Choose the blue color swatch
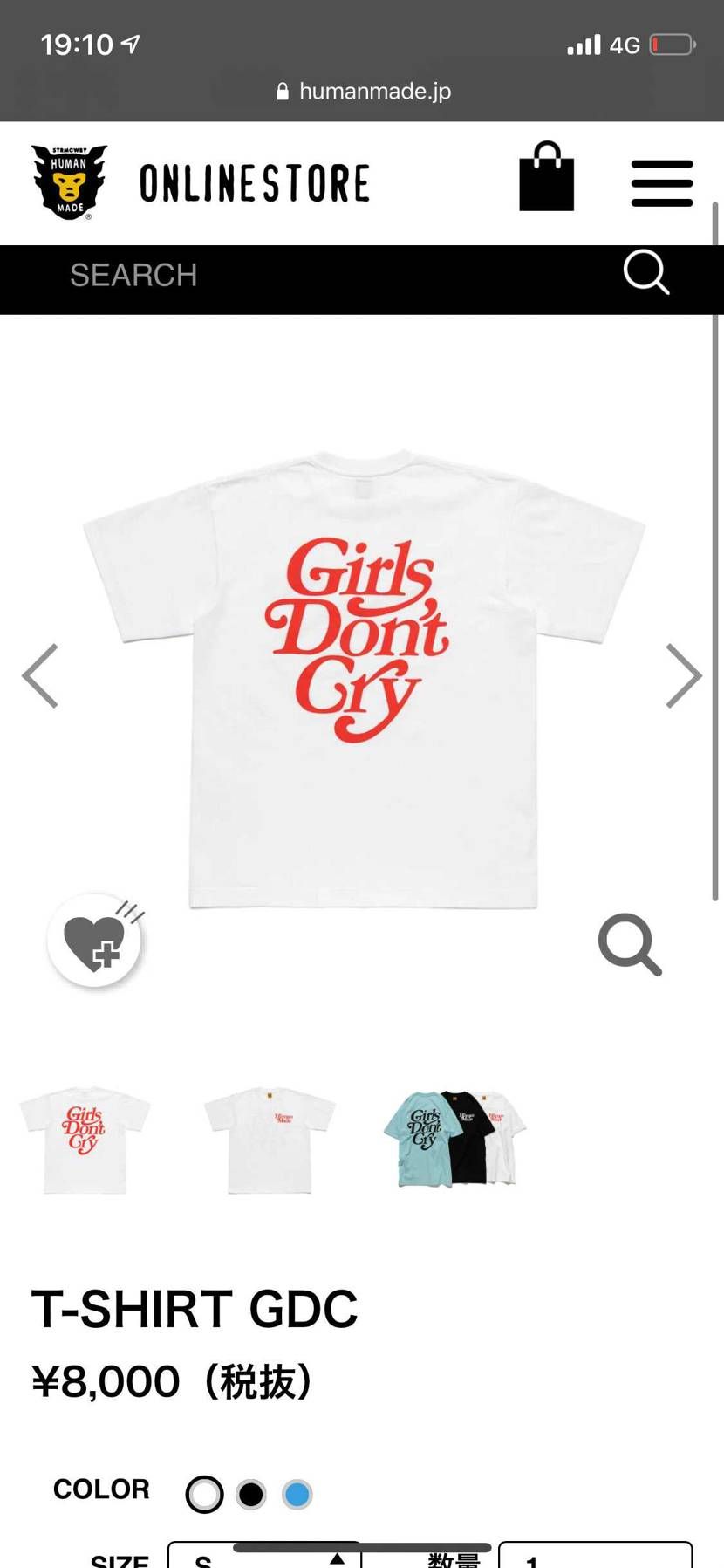 coord(297,1494)
